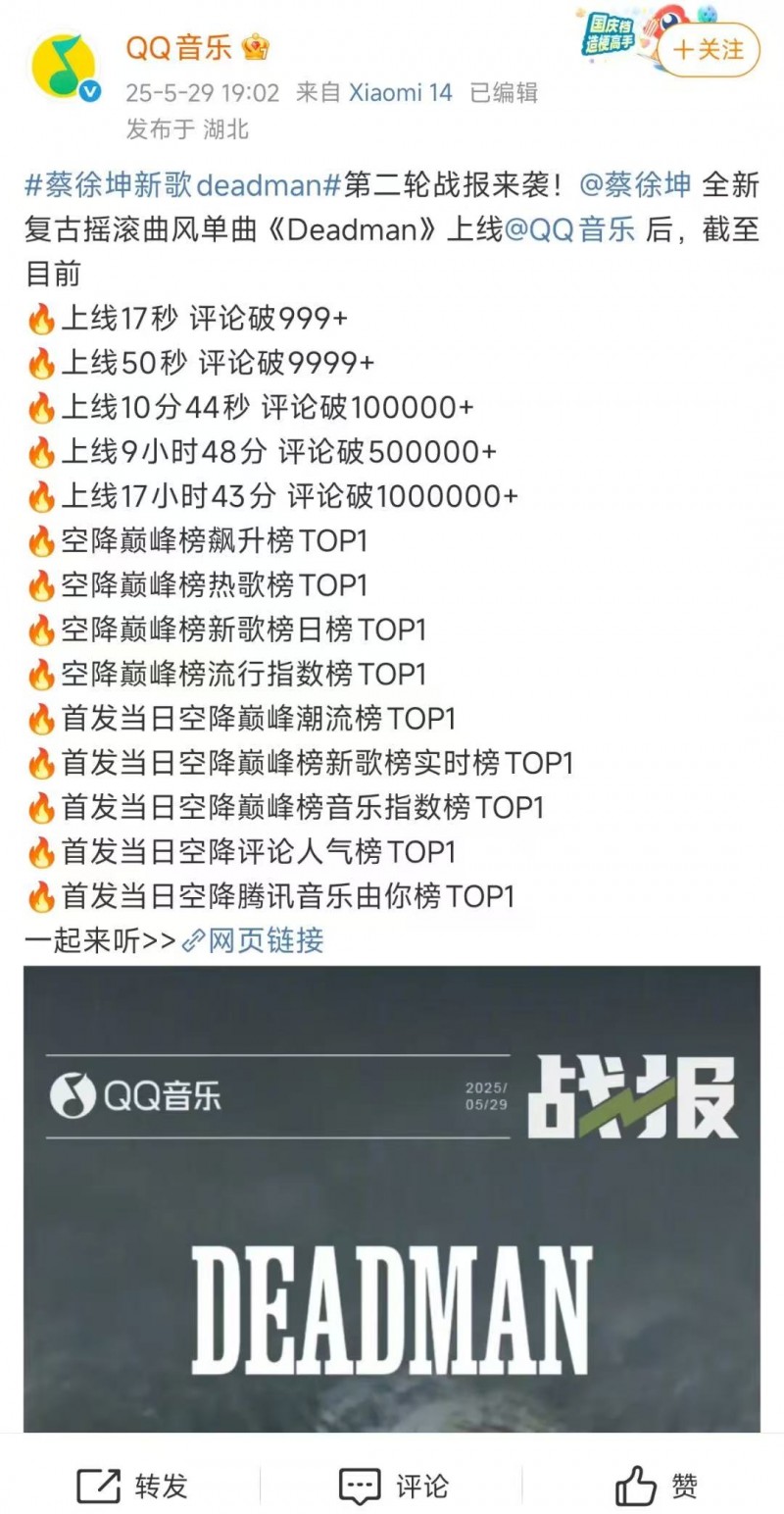
Task: Follow QQ音乐 with the 关注 button
Action: (708, 49)
